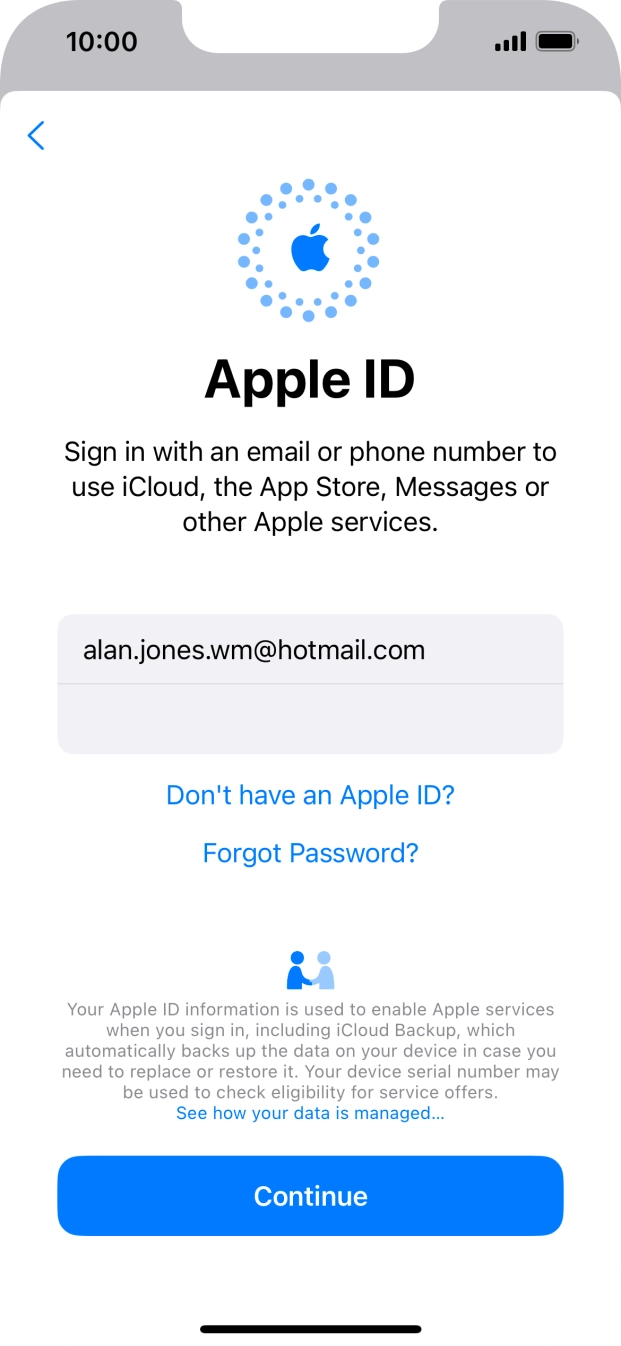Tap the Forgot Password? link

310,853
